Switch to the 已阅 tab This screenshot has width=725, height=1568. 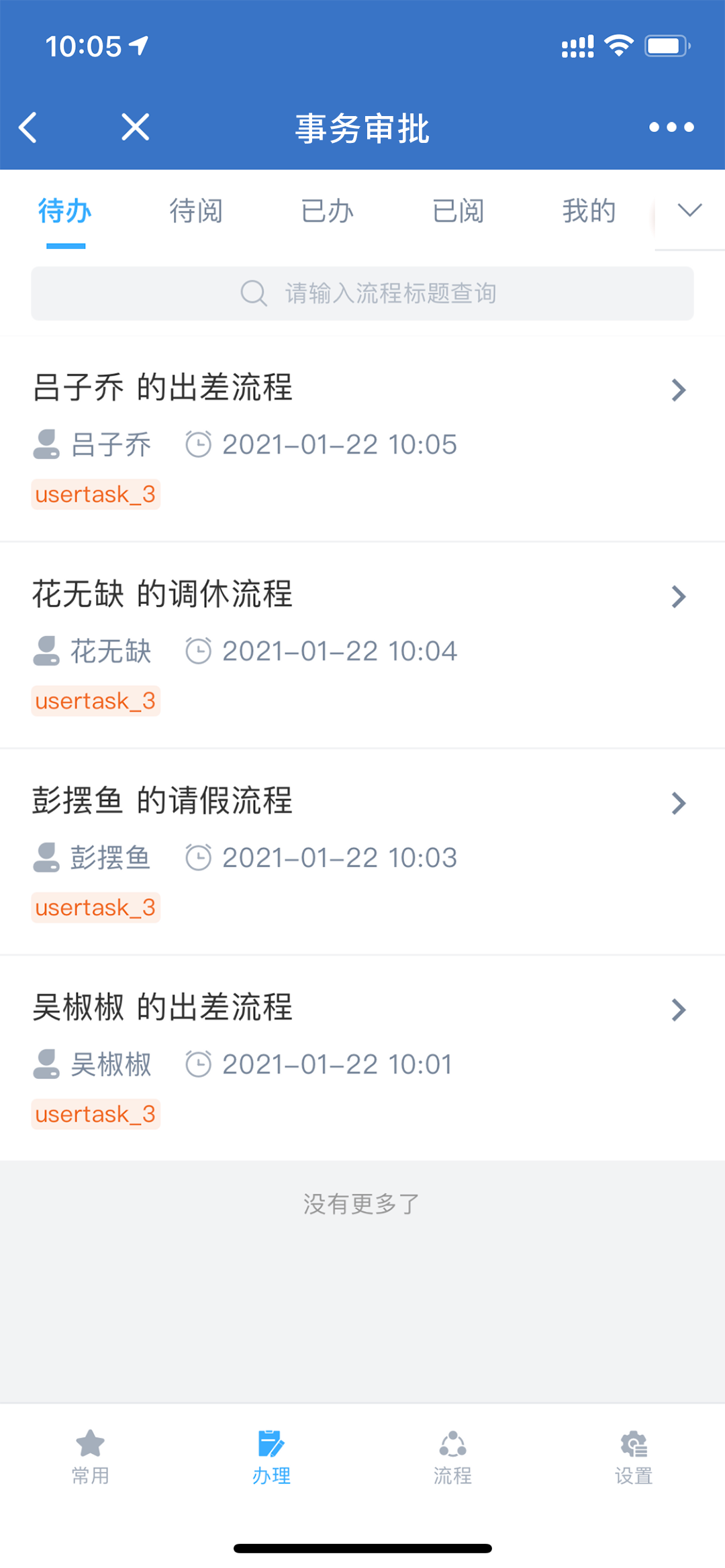click(x=458, y=211)
